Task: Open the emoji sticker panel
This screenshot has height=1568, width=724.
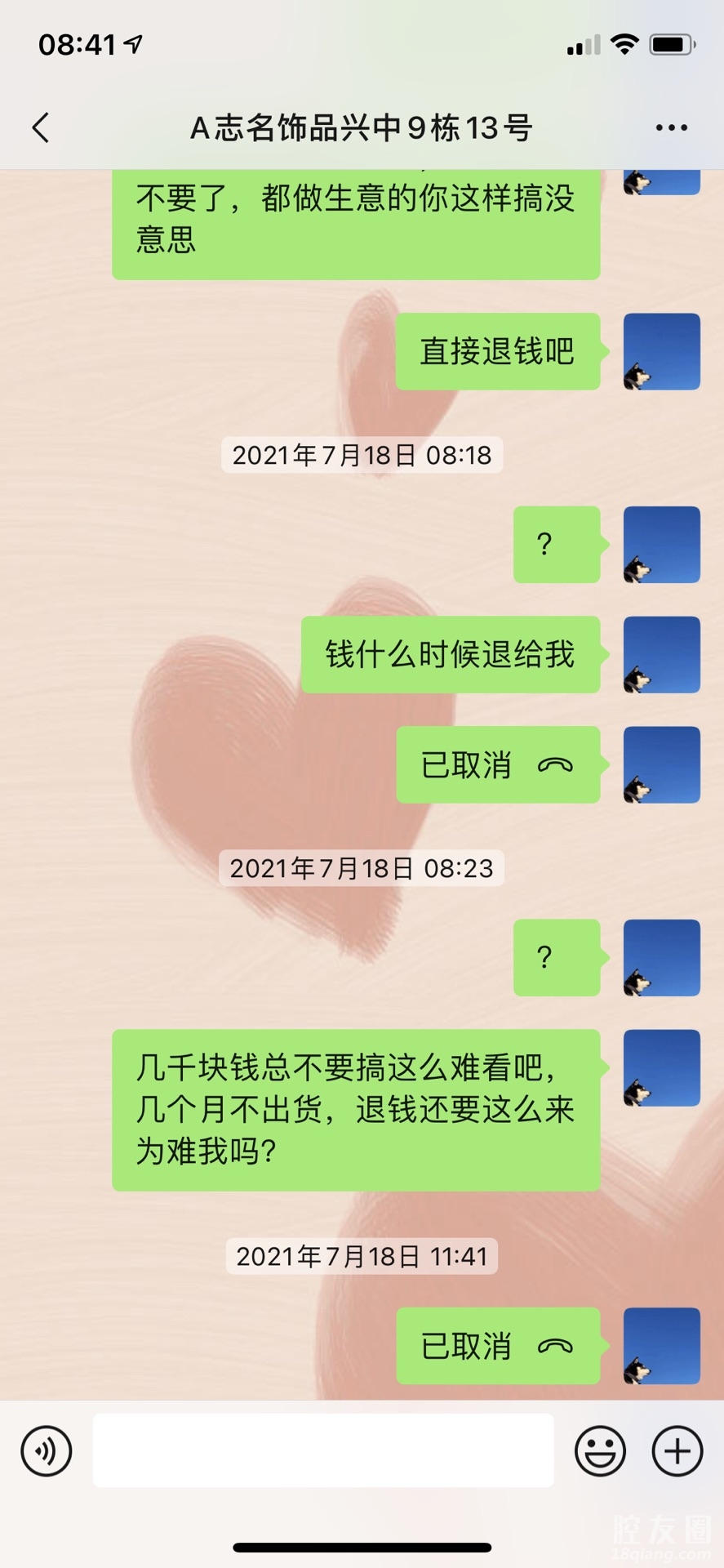Action: point(600,1451)
